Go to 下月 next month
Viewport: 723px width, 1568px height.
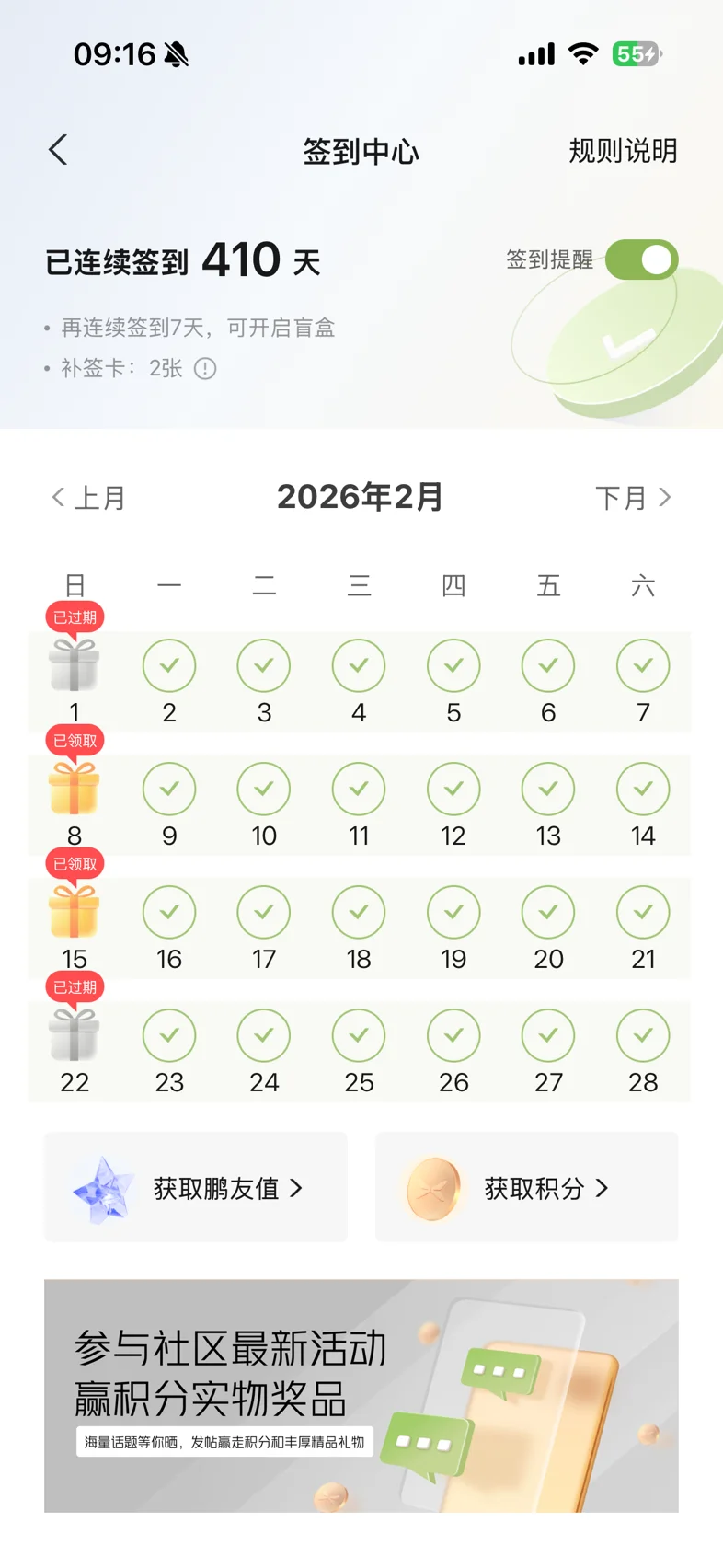click(x=633, y=498)
